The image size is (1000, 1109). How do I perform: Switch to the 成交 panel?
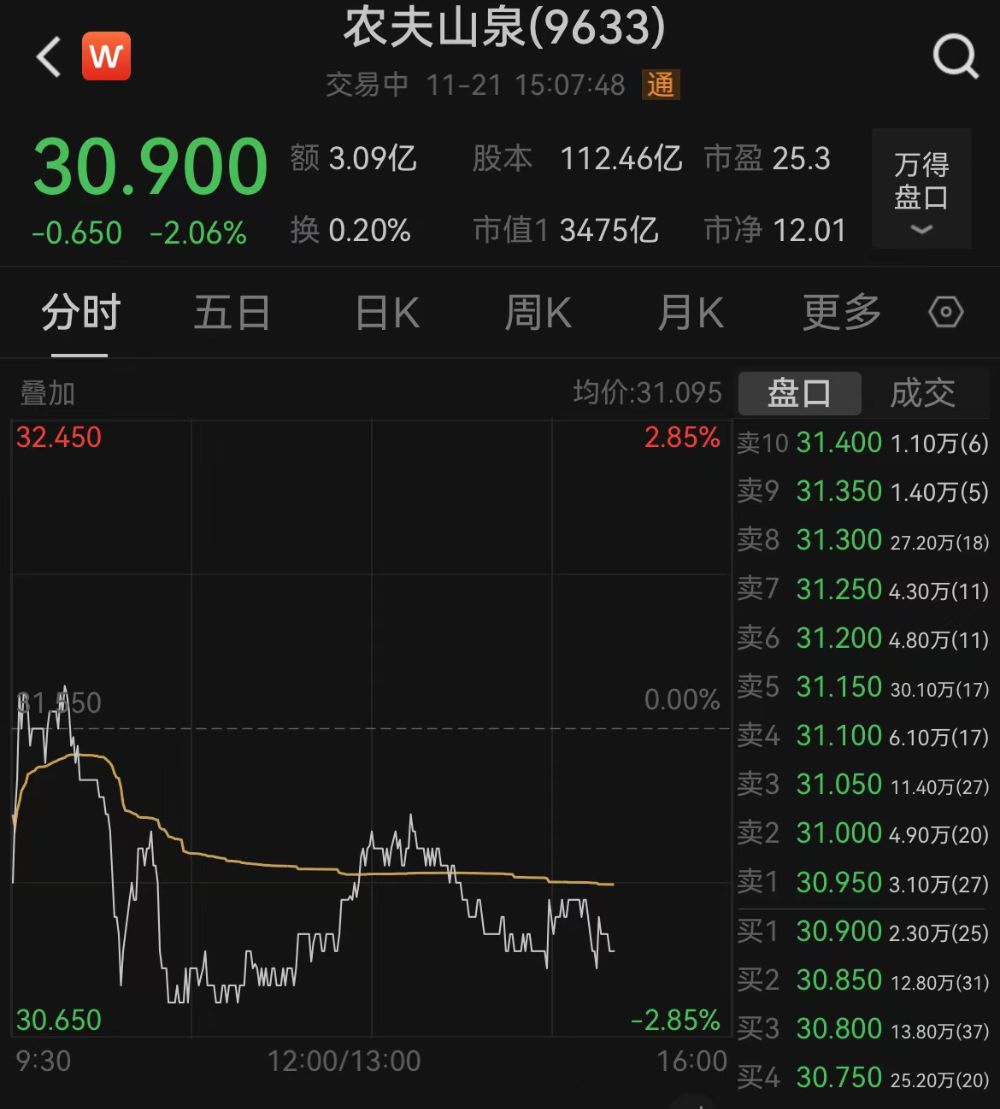922,393
